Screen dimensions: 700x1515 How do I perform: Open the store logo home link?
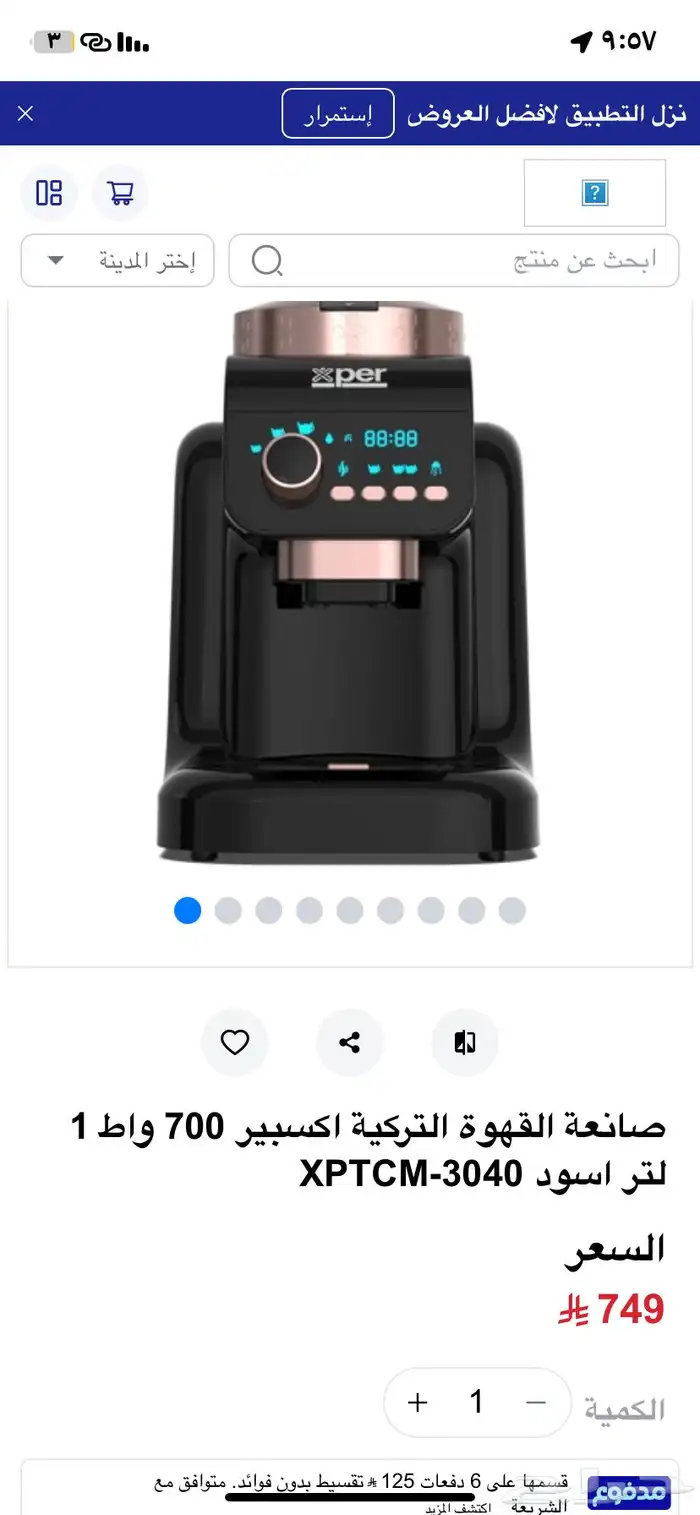[x=595, y=193]
